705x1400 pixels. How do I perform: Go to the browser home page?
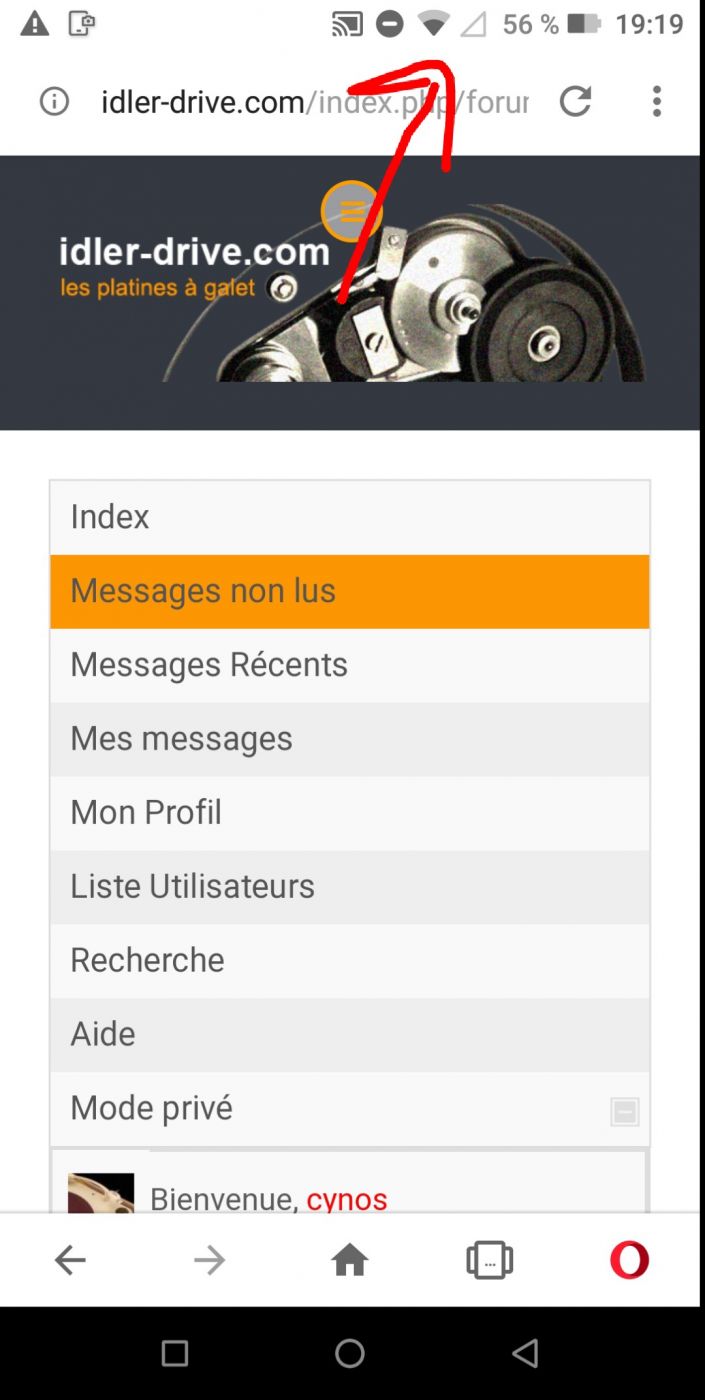(350, 1261)
